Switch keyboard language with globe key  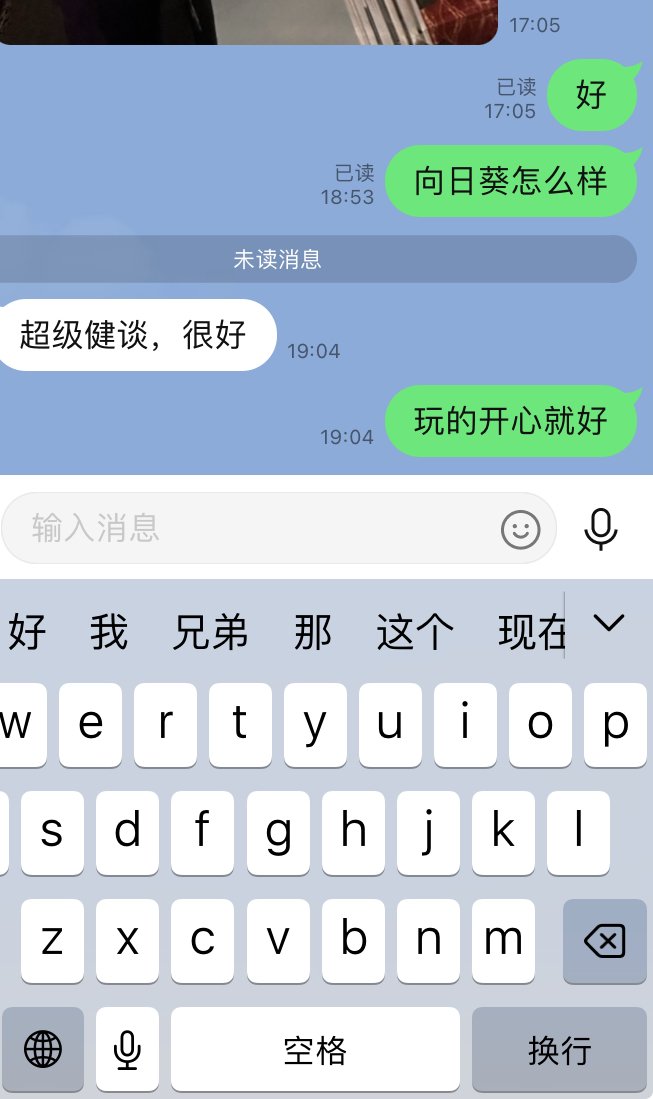43,1049
